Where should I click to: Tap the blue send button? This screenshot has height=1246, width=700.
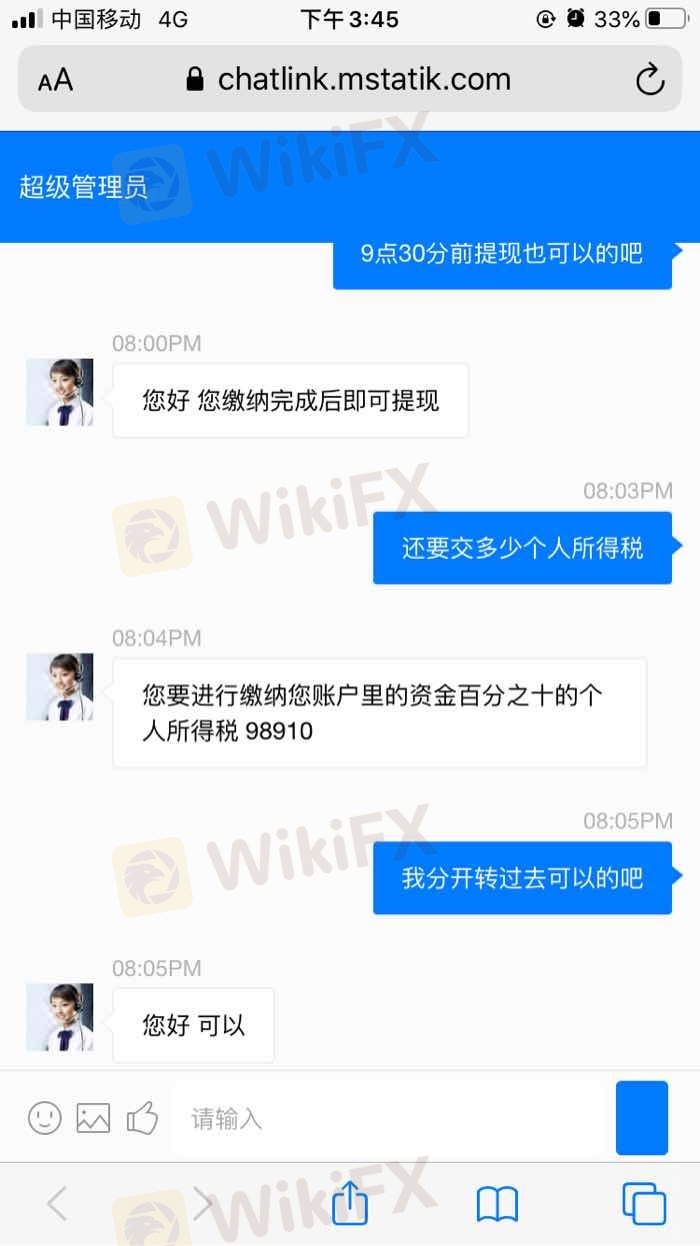(641, 1118)
